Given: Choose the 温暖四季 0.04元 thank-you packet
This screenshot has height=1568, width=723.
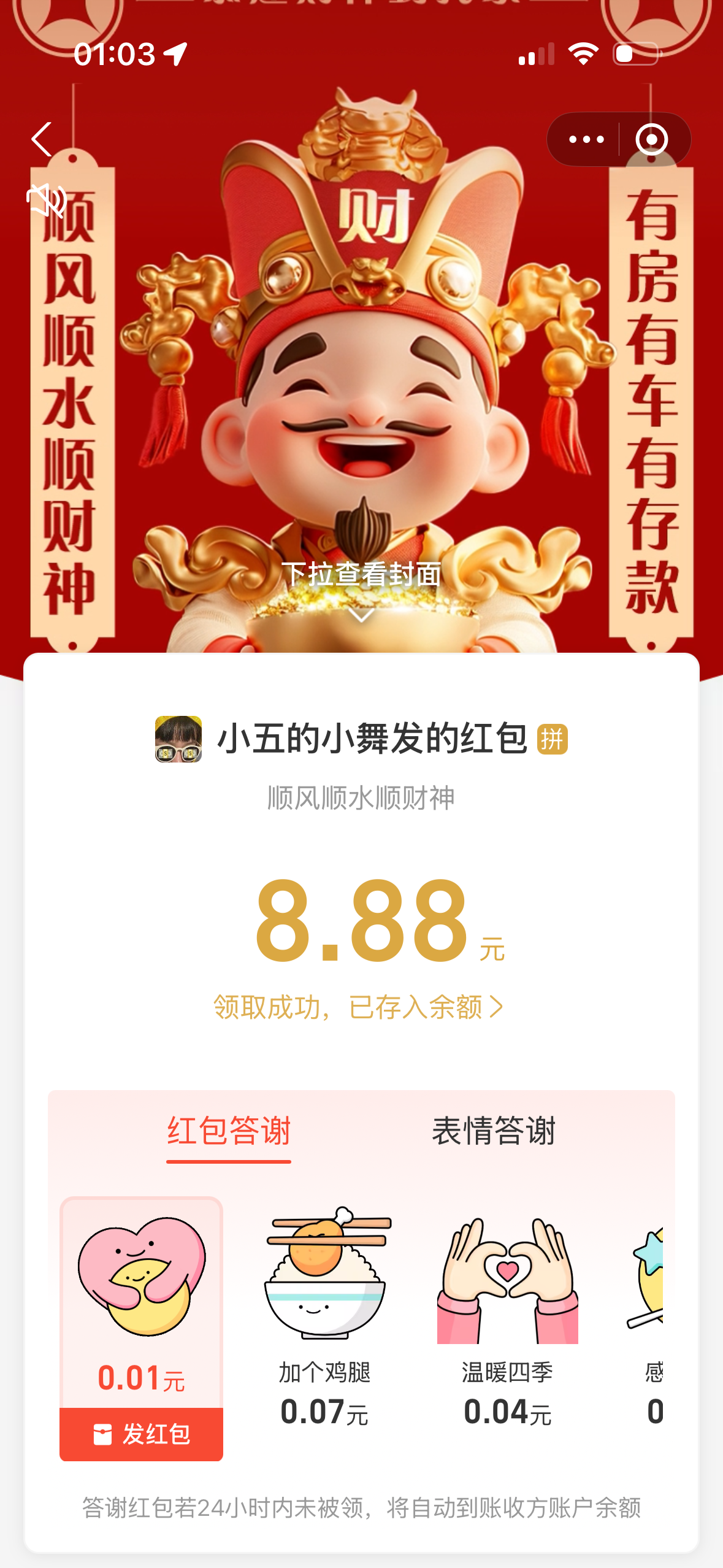Looking at the screenshot, I should 507,1319.
